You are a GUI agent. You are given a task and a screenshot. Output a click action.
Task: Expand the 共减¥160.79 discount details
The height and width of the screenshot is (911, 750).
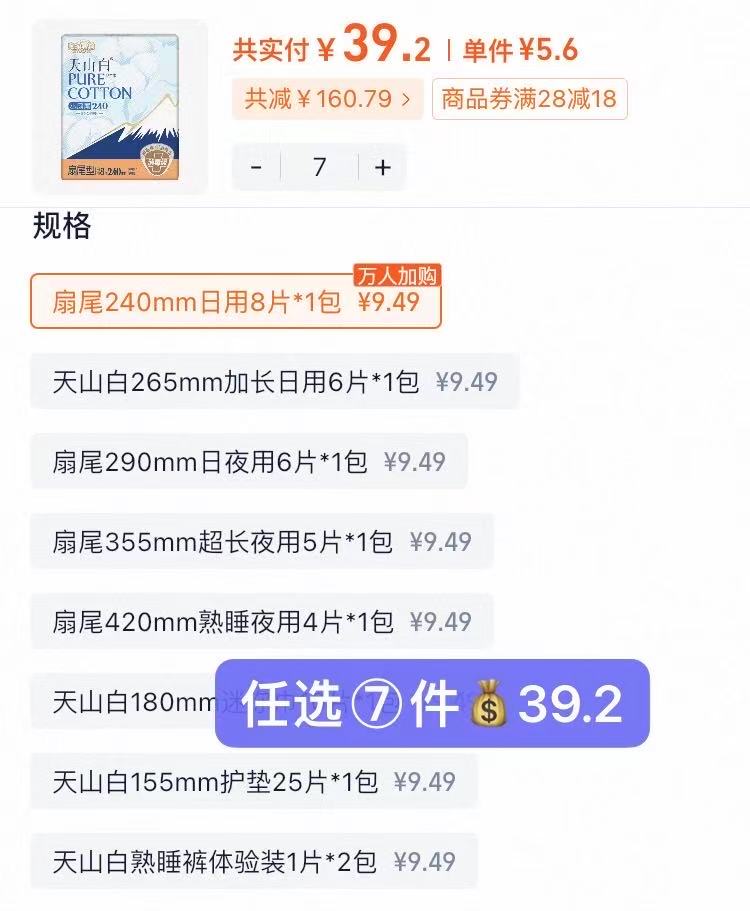pyautogui.click(x=327, y=99)
